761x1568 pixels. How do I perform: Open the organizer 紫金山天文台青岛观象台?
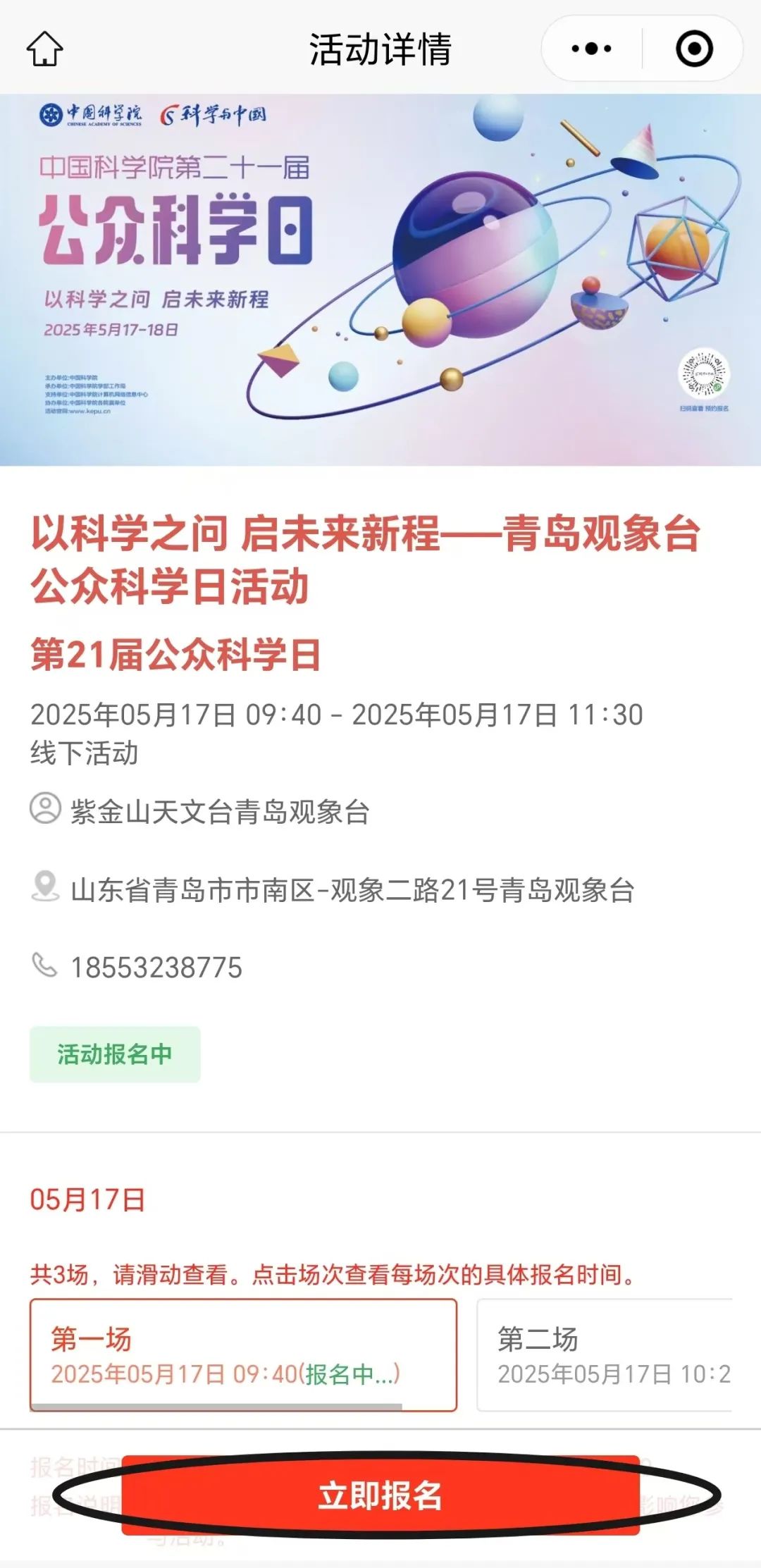coord(219,812)
